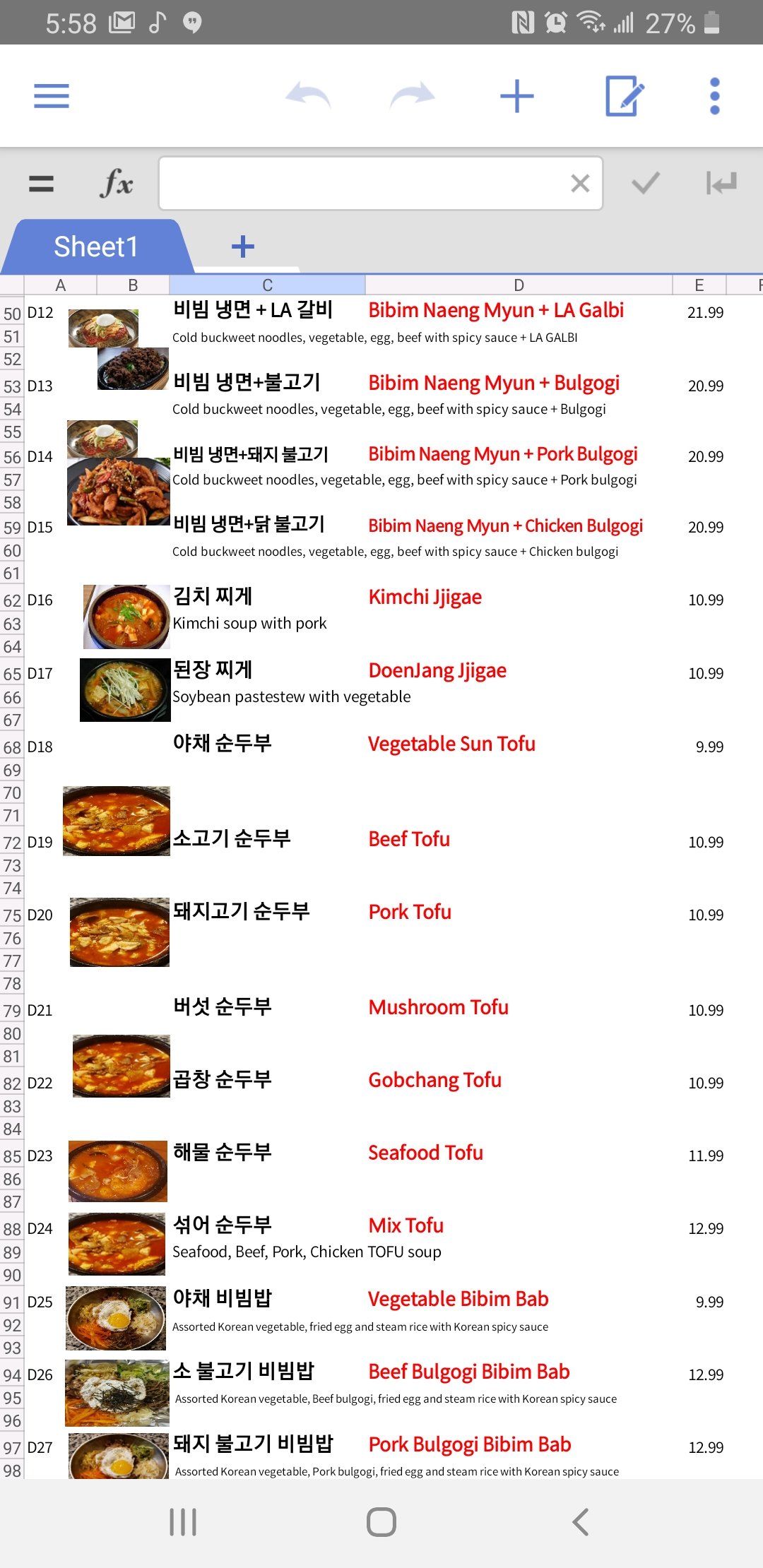Open the hamburger menu
The height and width of the screenshot is (1568, 763).
pos(52,96)
